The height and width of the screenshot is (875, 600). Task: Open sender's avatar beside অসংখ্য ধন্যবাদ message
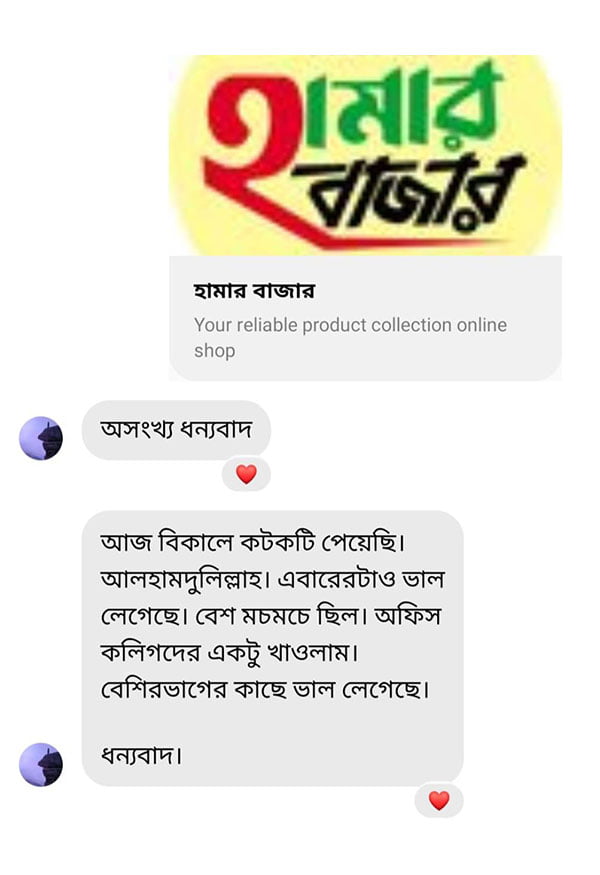[x=41, y=438]
